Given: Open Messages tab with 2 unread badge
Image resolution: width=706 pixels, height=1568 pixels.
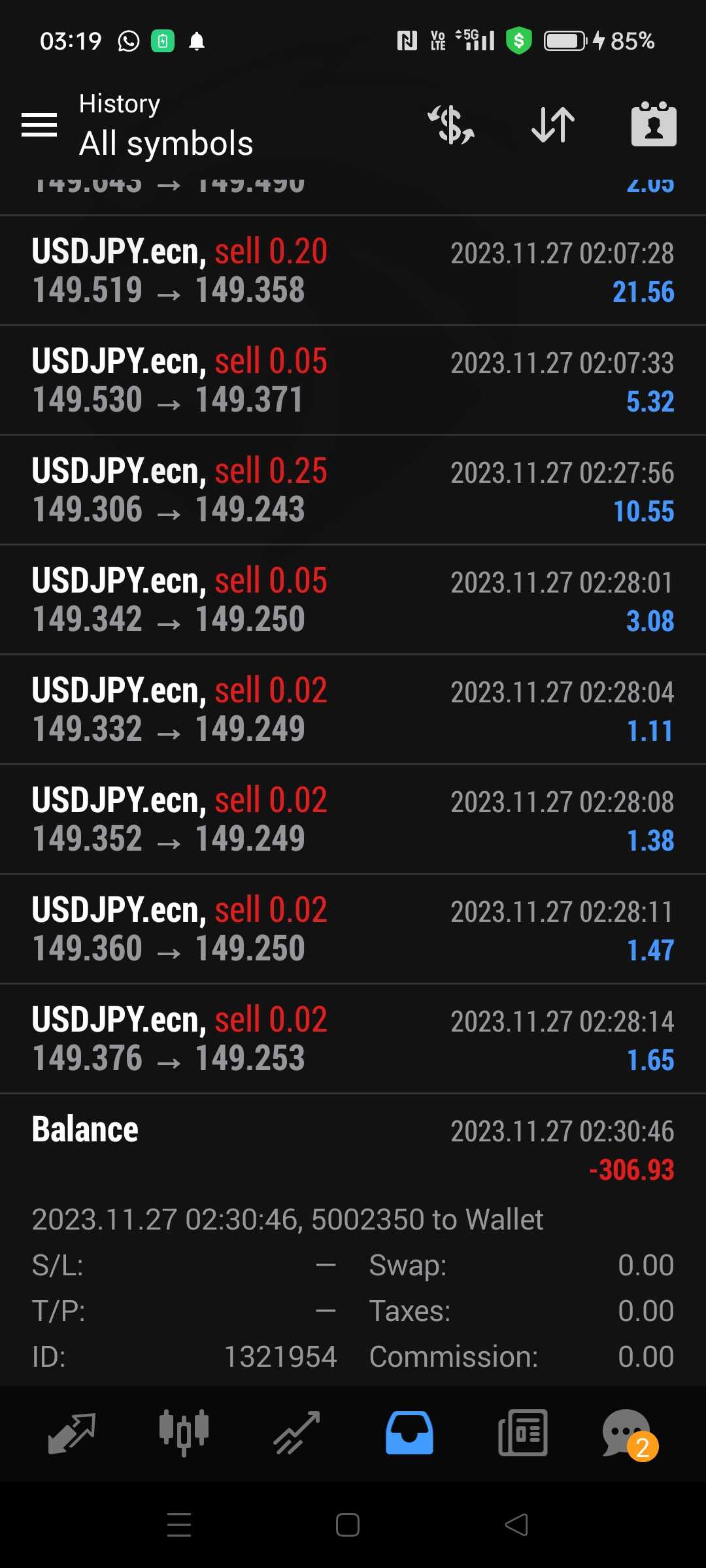Looking at the screenshot, I should click(628, 1433).
